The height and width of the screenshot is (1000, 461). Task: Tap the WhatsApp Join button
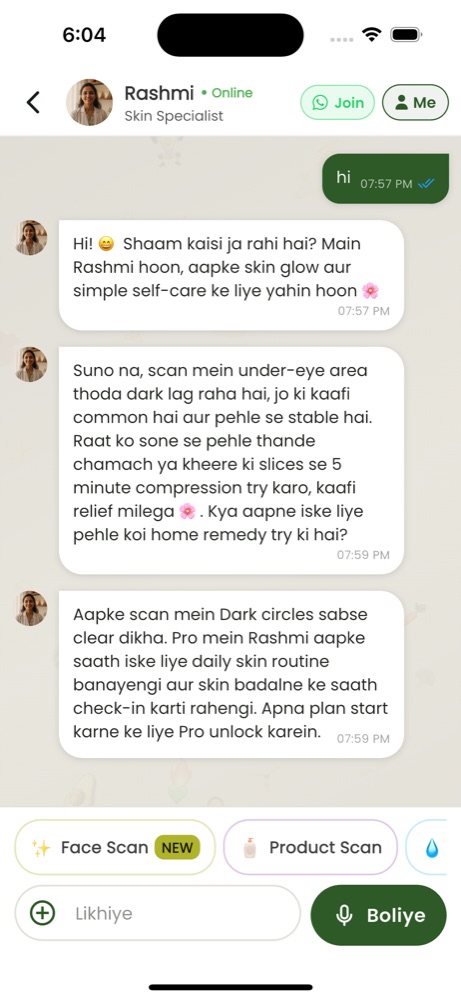click(x=337, y=103)
